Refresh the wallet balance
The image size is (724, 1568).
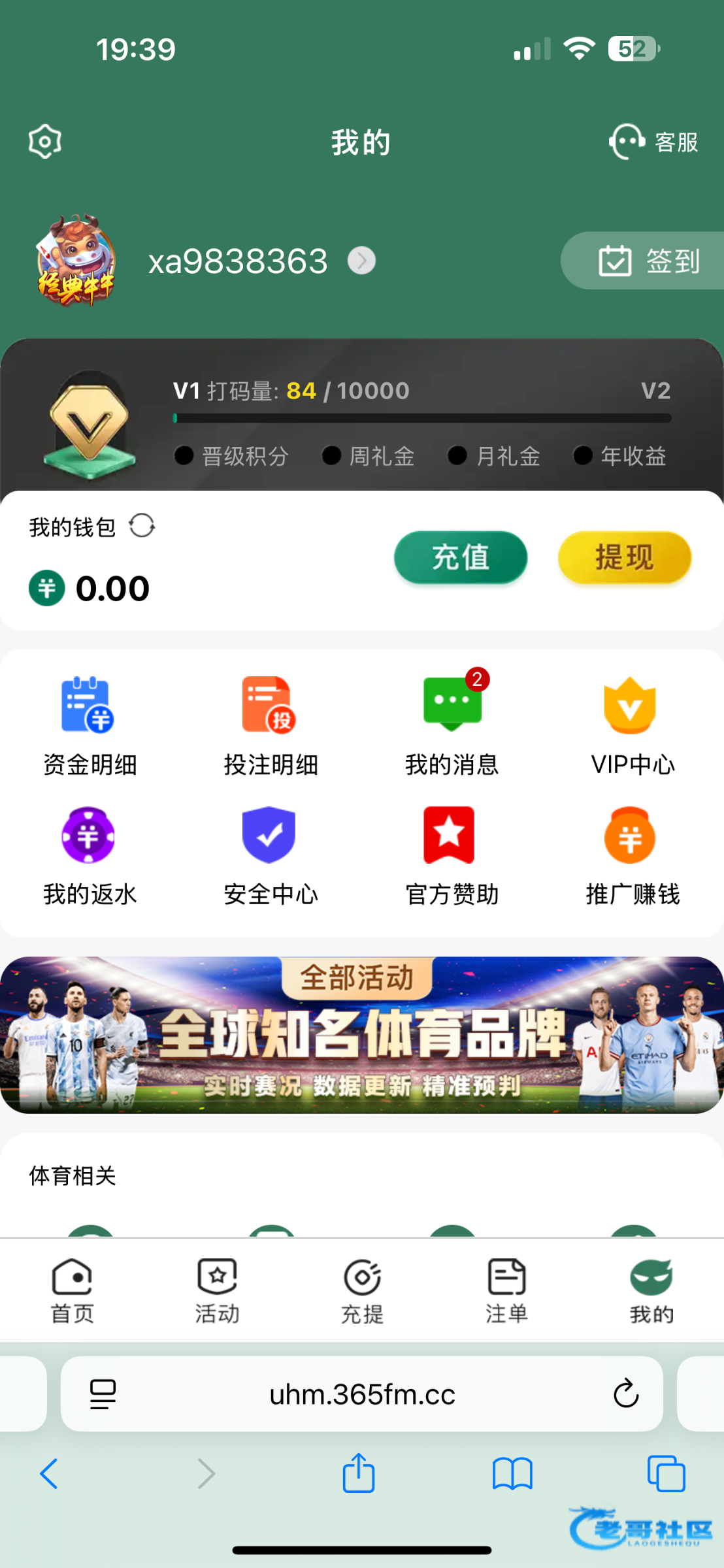[142, 525]
